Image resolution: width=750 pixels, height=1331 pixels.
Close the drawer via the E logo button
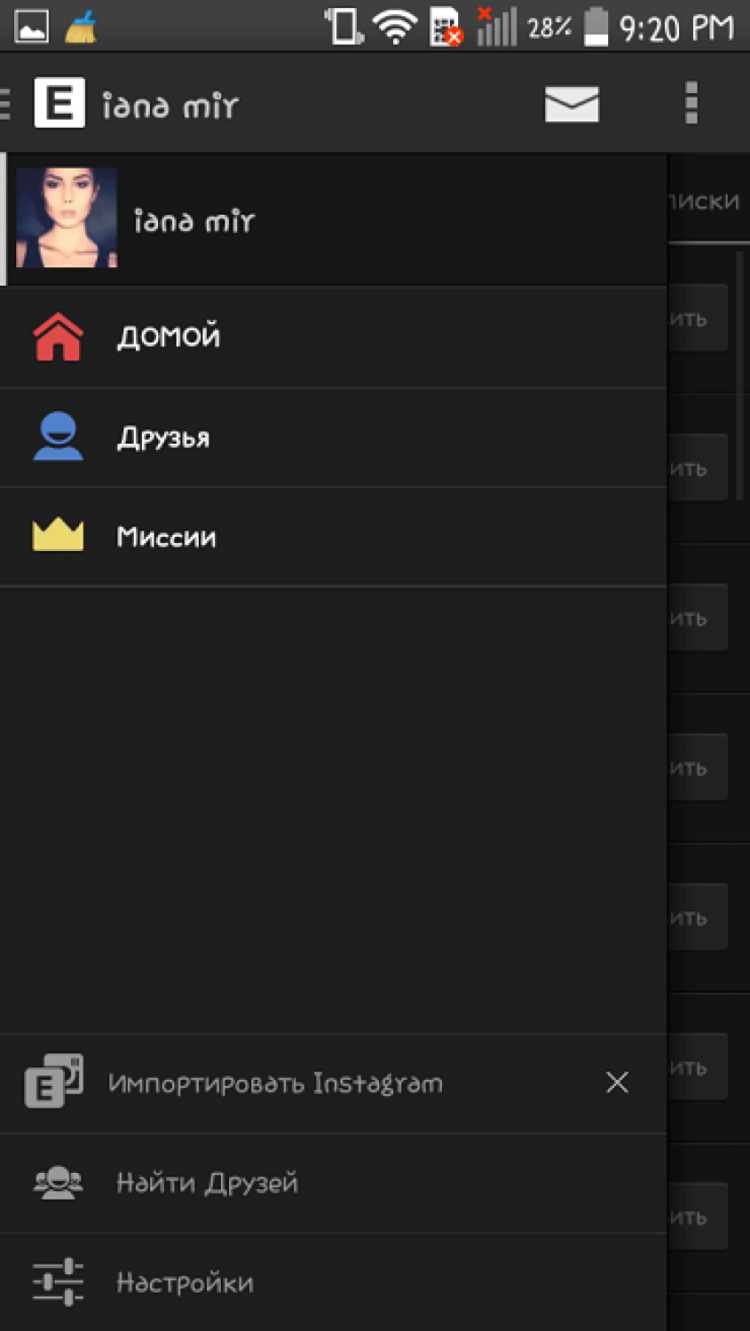tap(58, 104)
